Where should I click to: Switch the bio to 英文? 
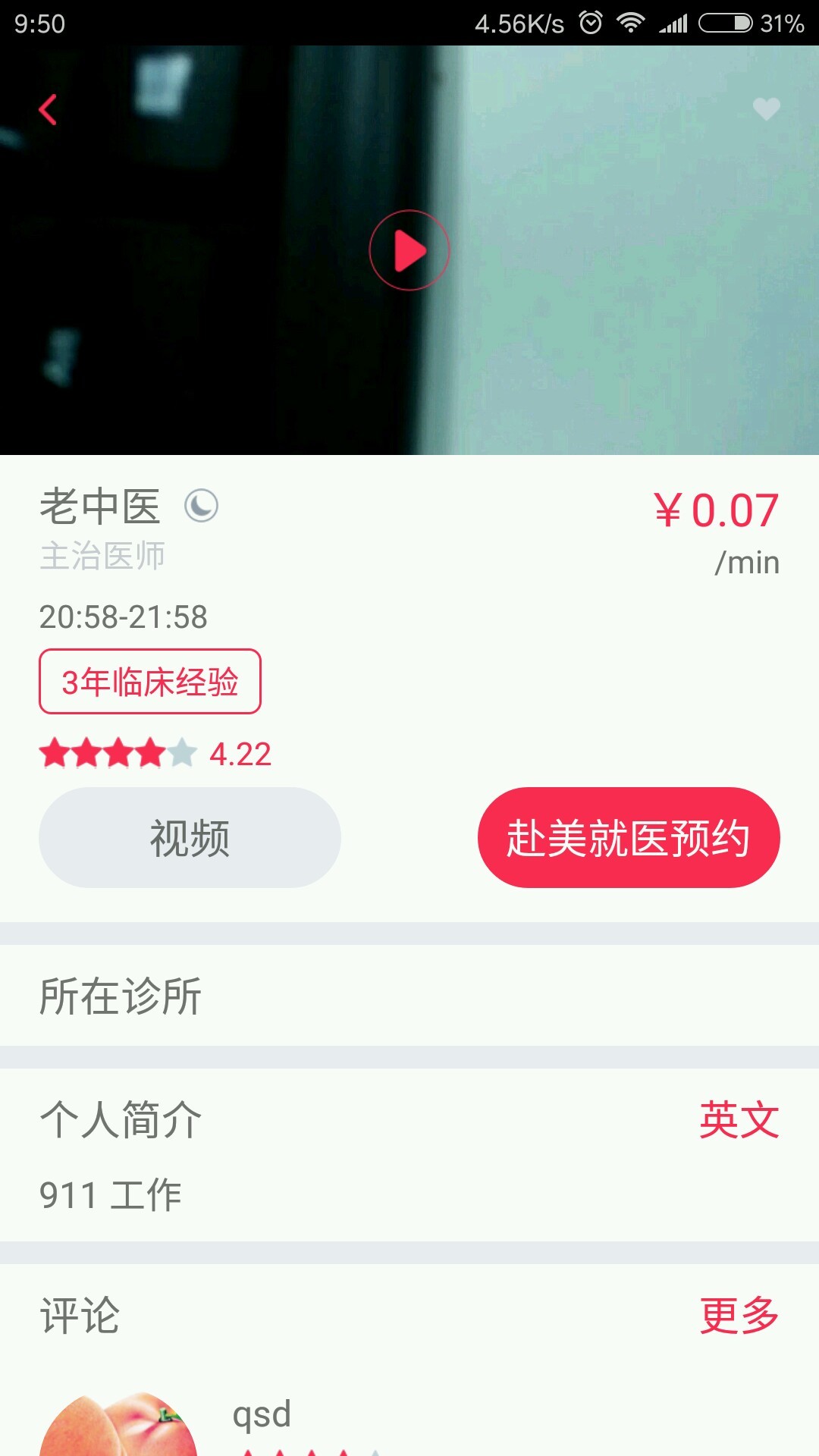739,1120
